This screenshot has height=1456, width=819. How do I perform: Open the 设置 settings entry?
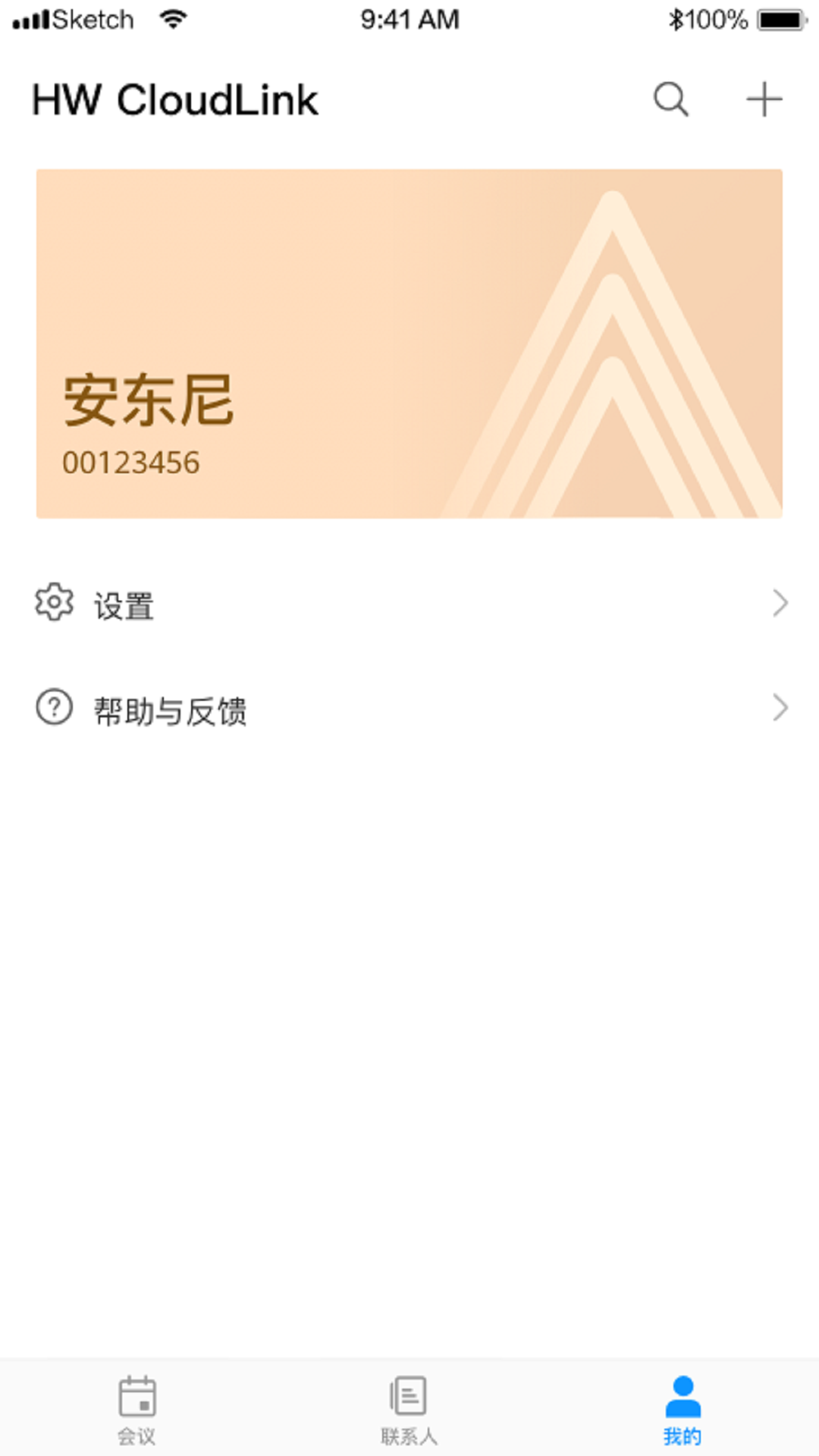coord(124,604)
